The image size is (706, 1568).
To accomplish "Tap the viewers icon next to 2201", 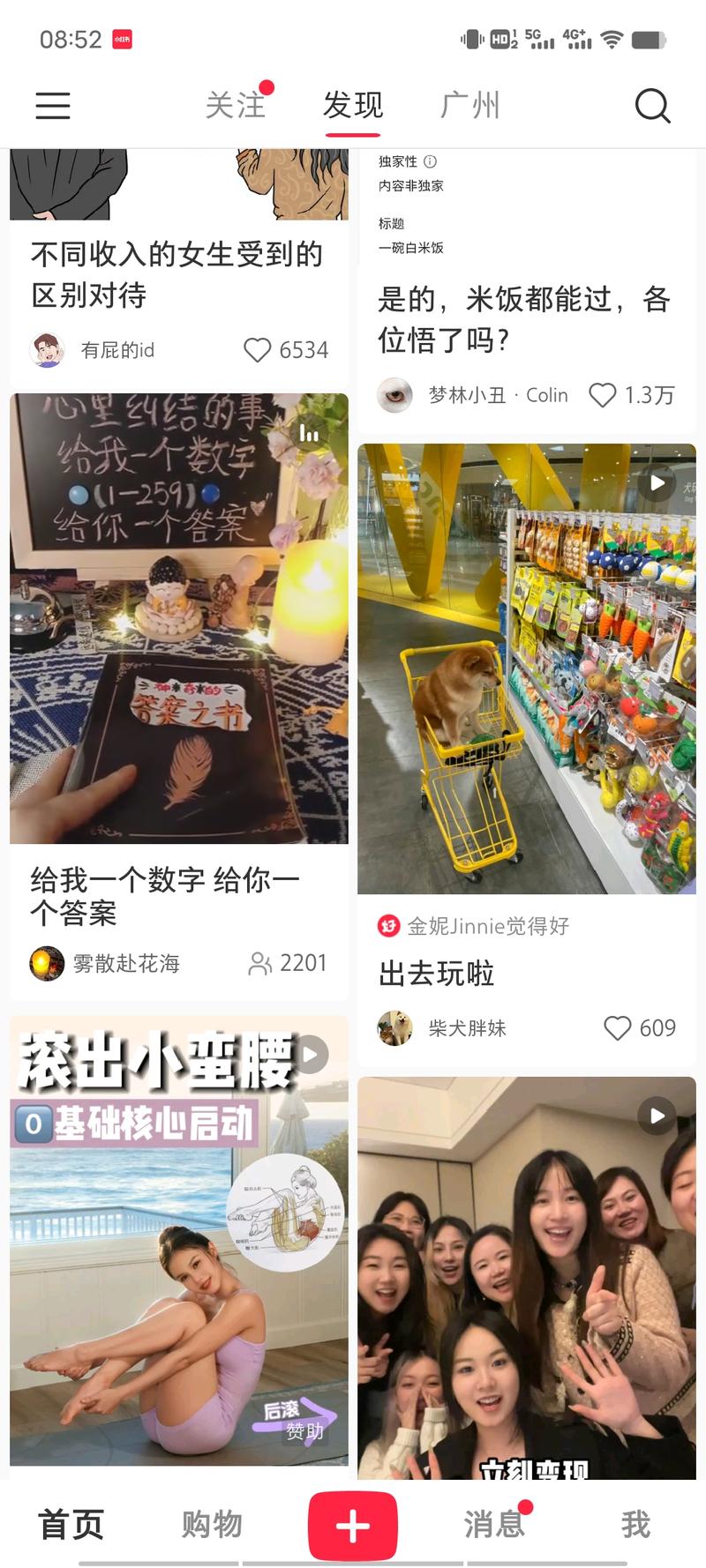I will tap(259, 964).
